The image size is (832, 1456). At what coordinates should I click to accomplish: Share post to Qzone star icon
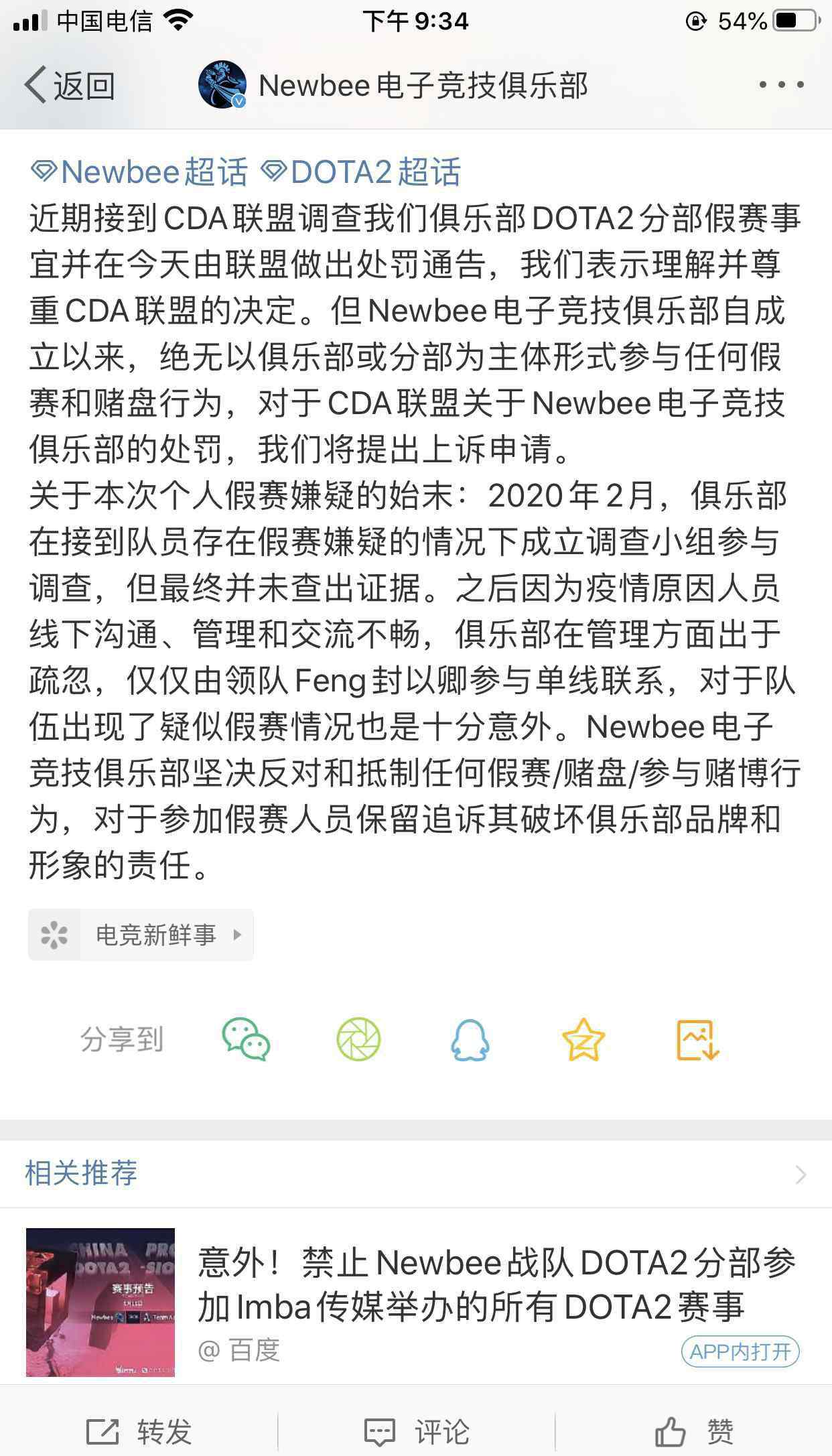coord(583,1039)
